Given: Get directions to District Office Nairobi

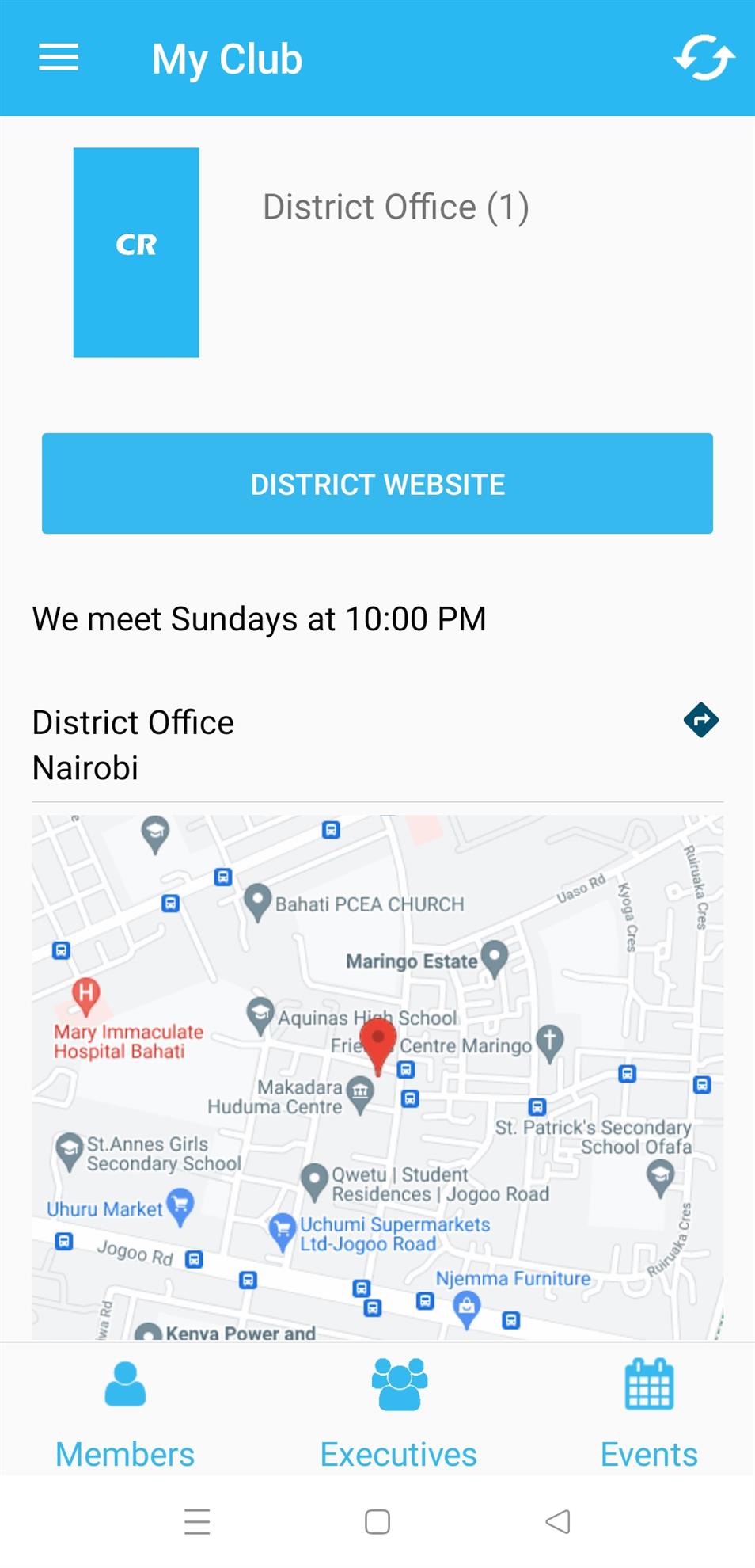Looking at the screenshot, I should tap(700, 720).
